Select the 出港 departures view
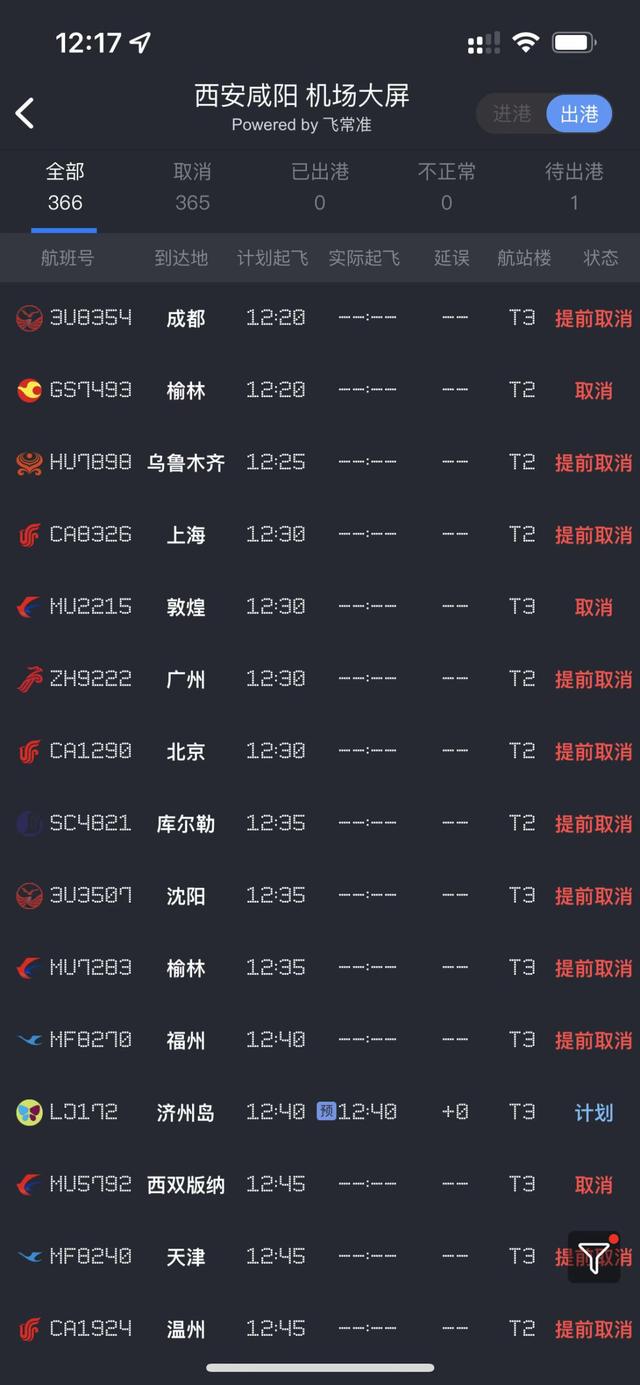The height and width of the screenshot is (1385, 640). [579, 114]
